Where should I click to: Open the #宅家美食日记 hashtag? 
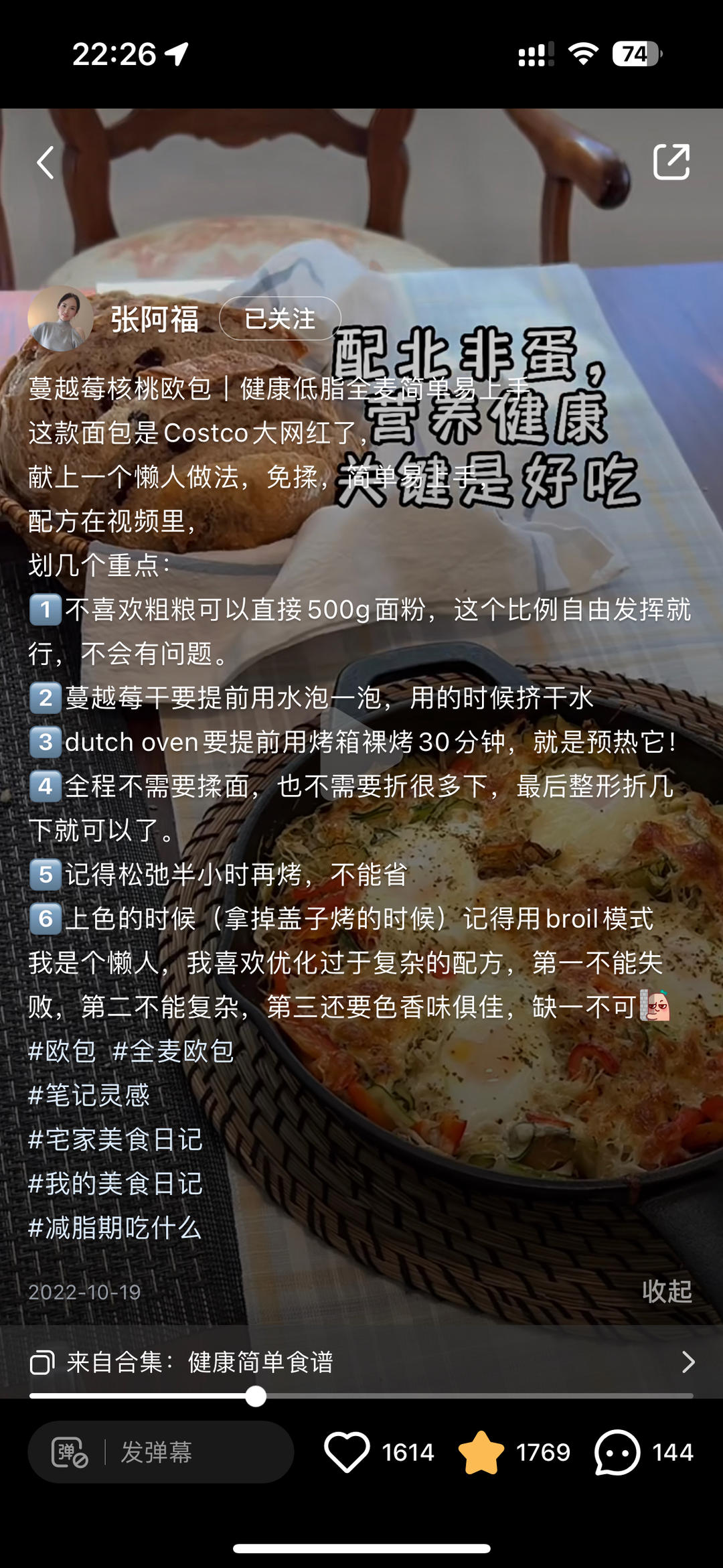coord(115,1139)
